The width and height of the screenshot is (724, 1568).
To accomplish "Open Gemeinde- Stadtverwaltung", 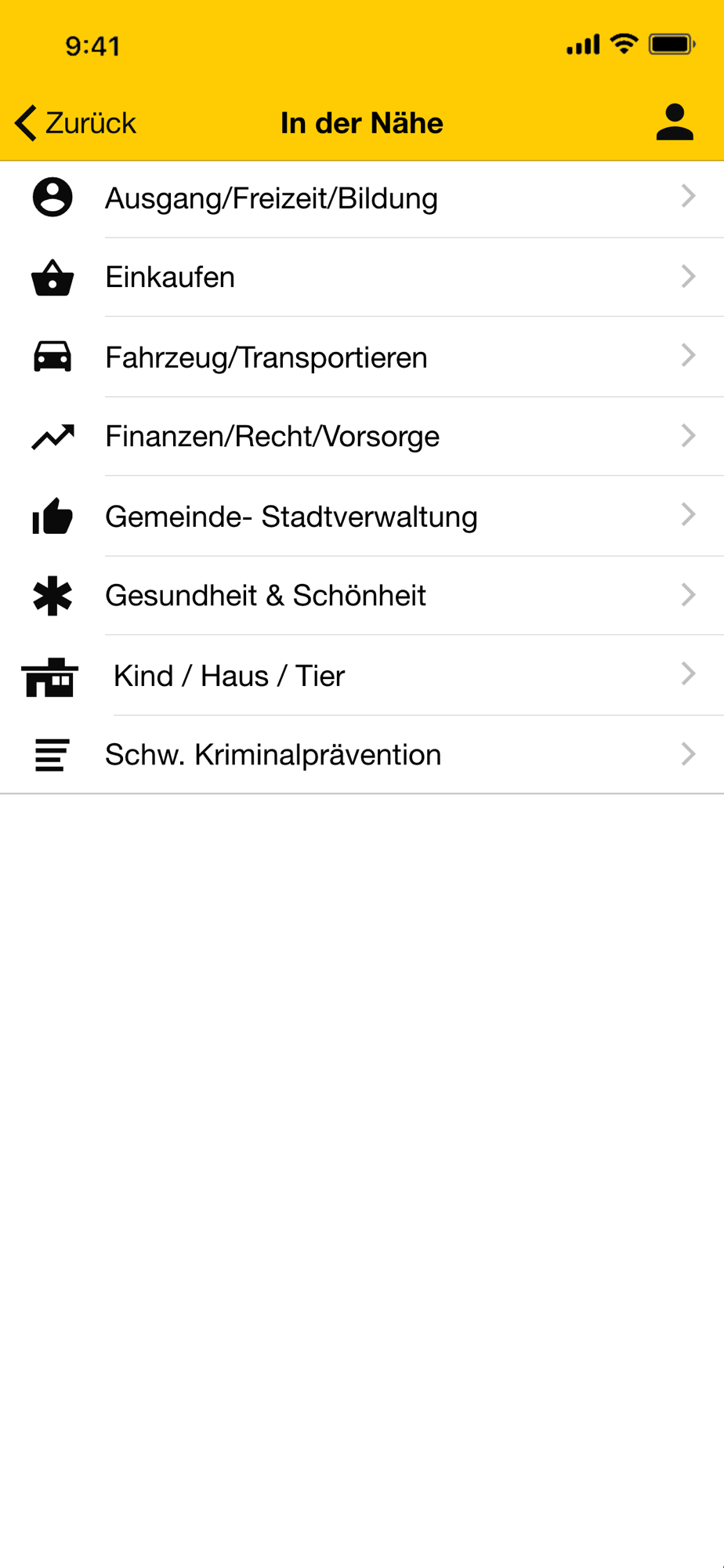I will [362, 517].
